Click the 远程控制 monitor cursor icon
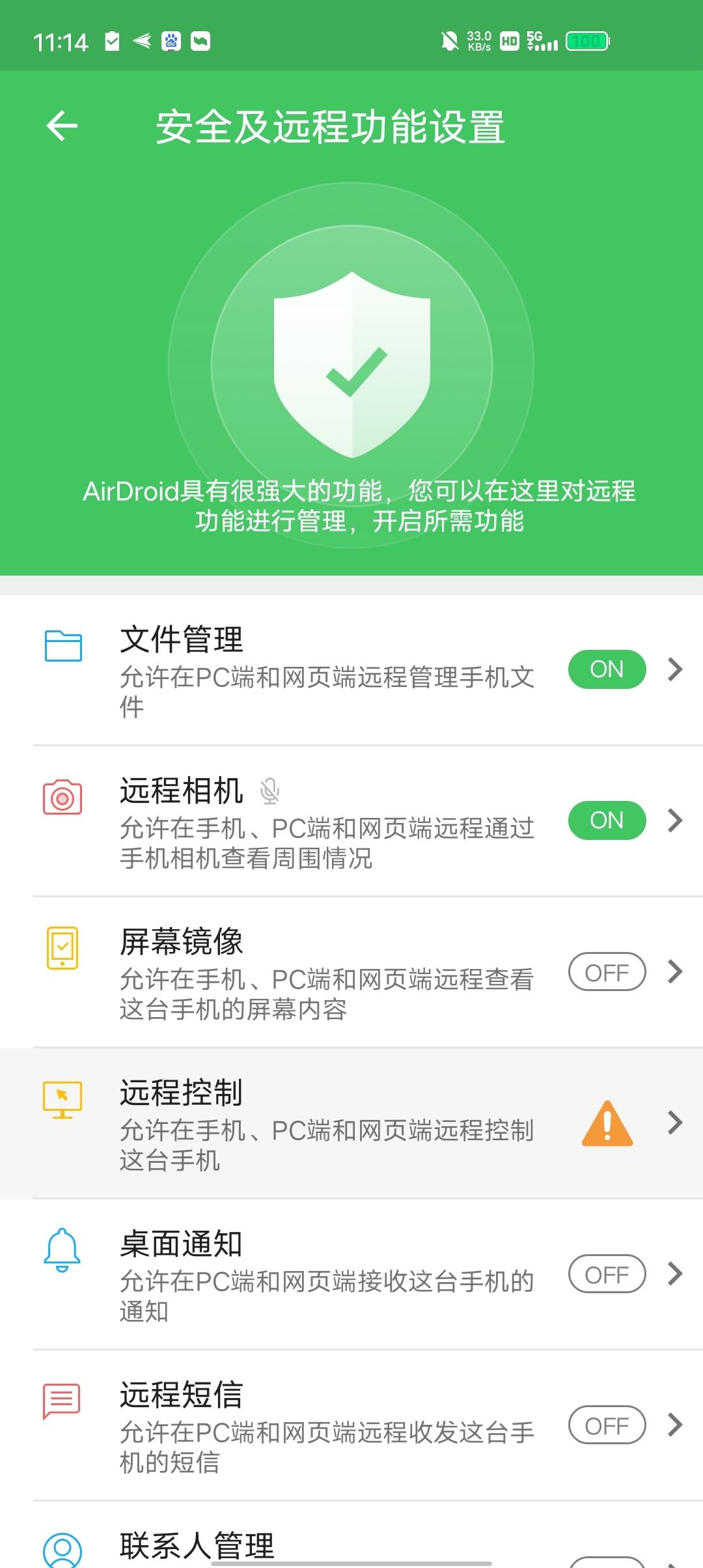The width and height of the screenshot is (703, 1568). tap(62, 1100)
